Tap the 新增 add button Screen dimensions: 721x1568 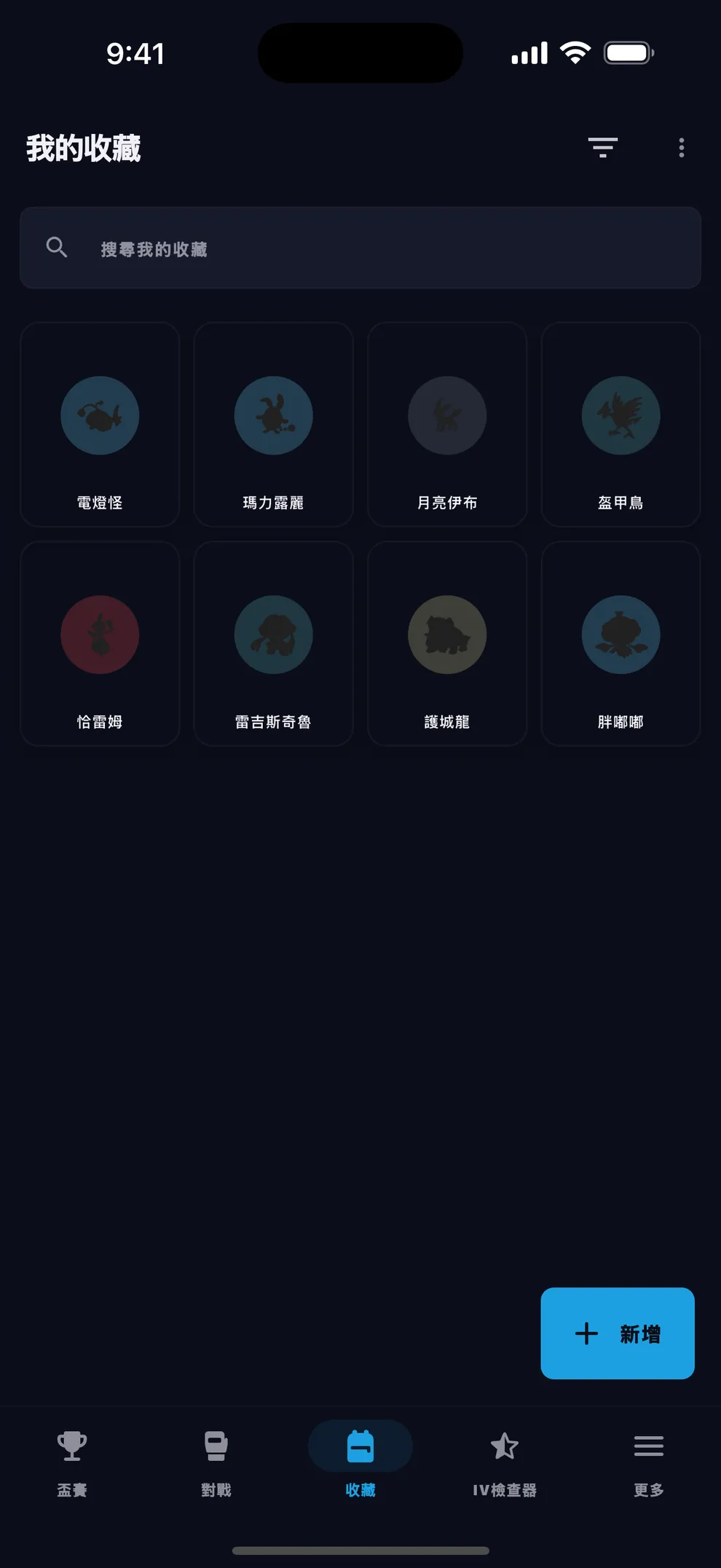pos(618,1333)
